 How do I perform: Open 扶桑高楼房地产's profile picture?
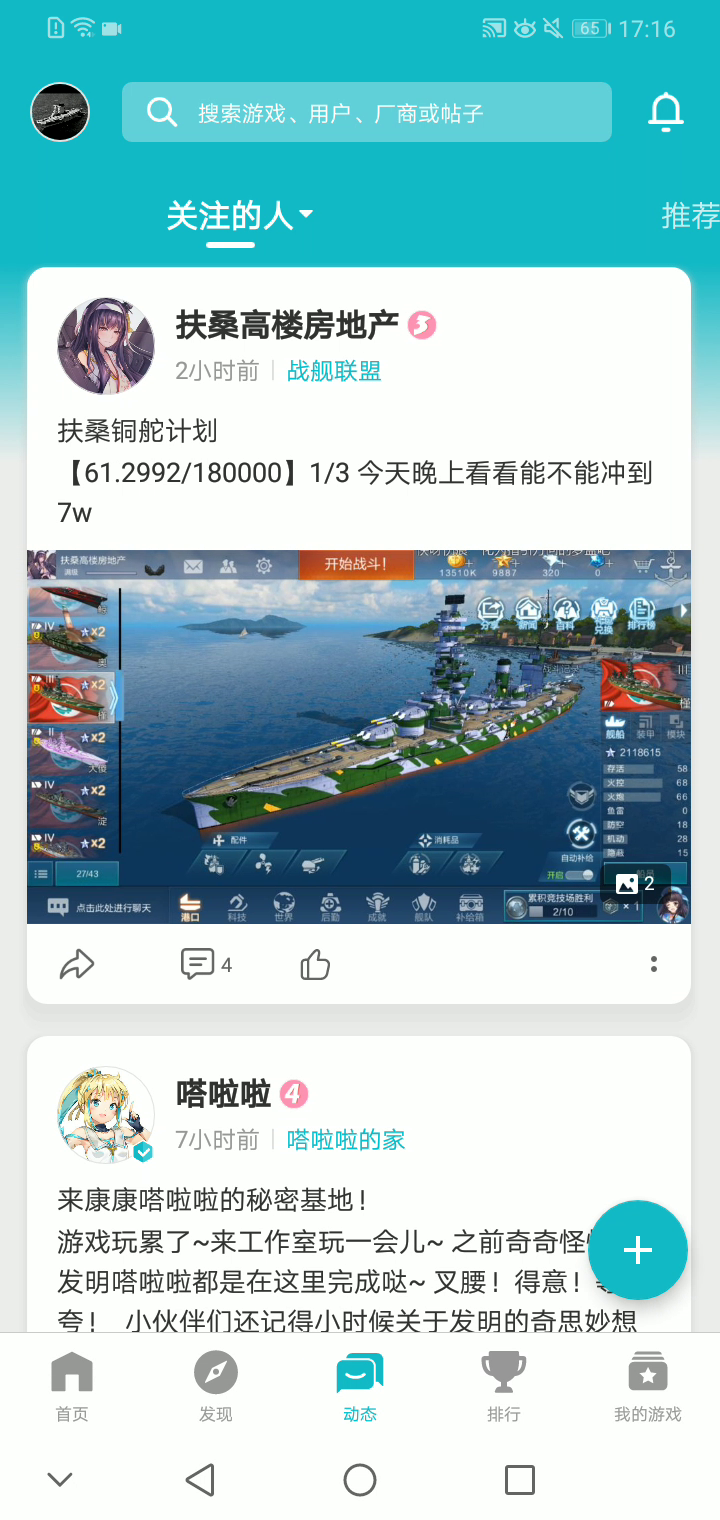click(x=106, y=345)
